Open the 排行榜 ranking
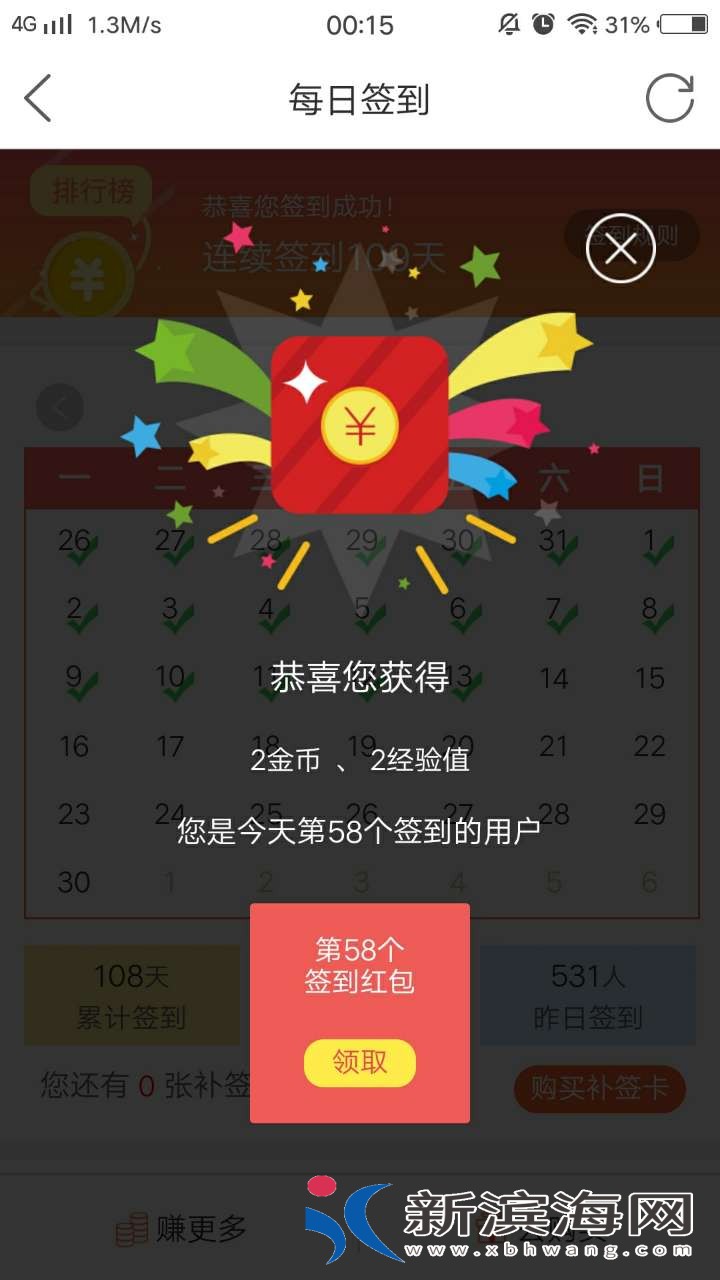720x1280 pixels. (92, 191)
